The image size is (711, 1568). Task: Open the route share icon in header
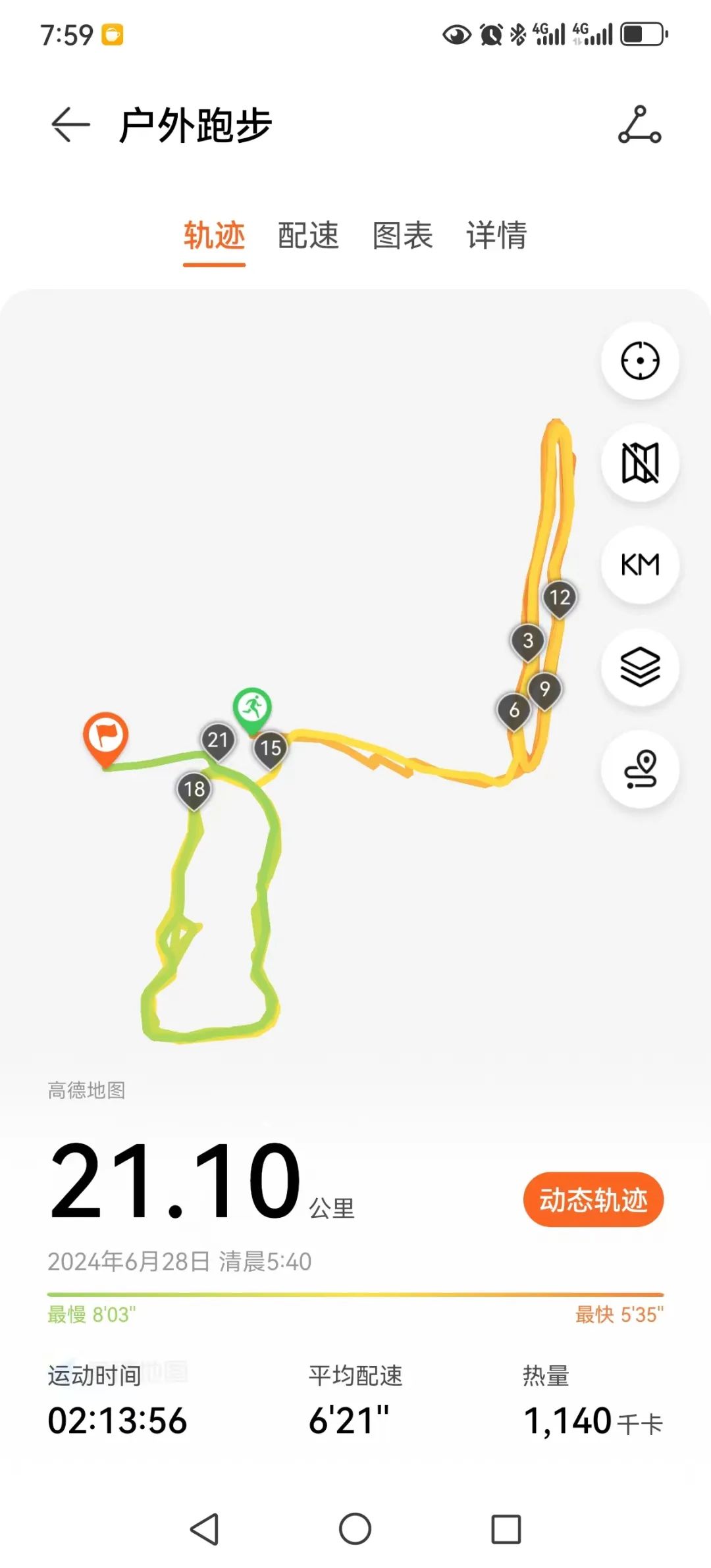click(x=639, y=124)
